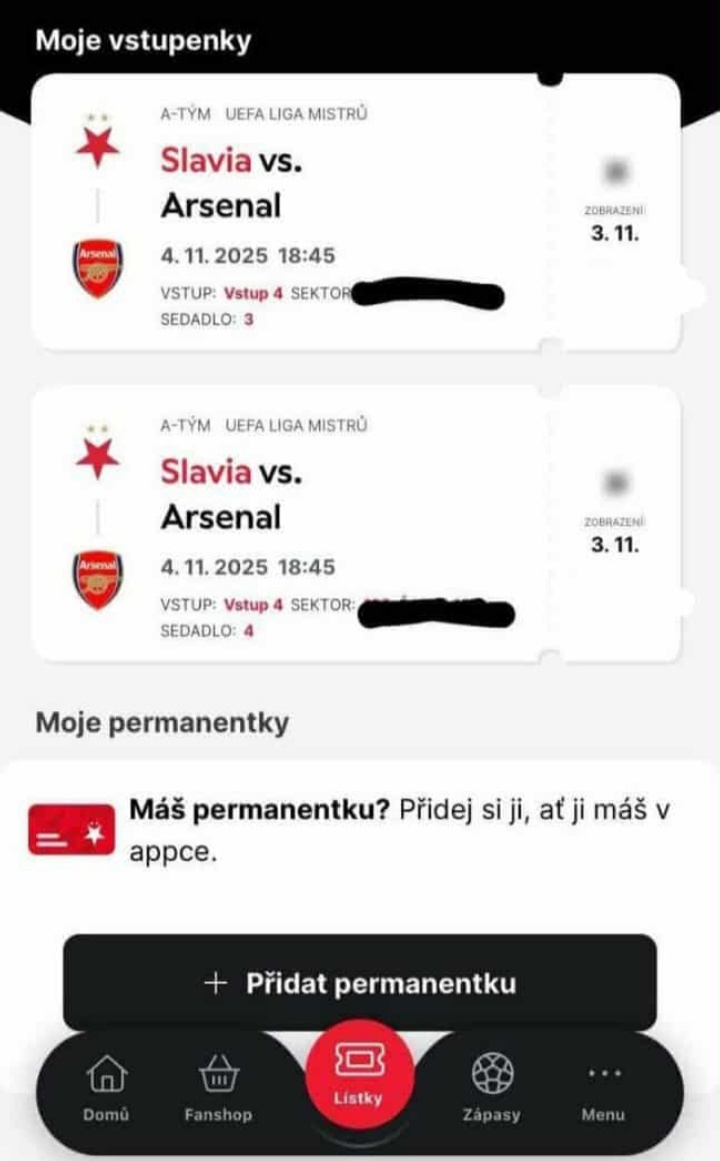Open the Slavia vs. Arsenal ticket for seat 3

[x=330, y=210]
